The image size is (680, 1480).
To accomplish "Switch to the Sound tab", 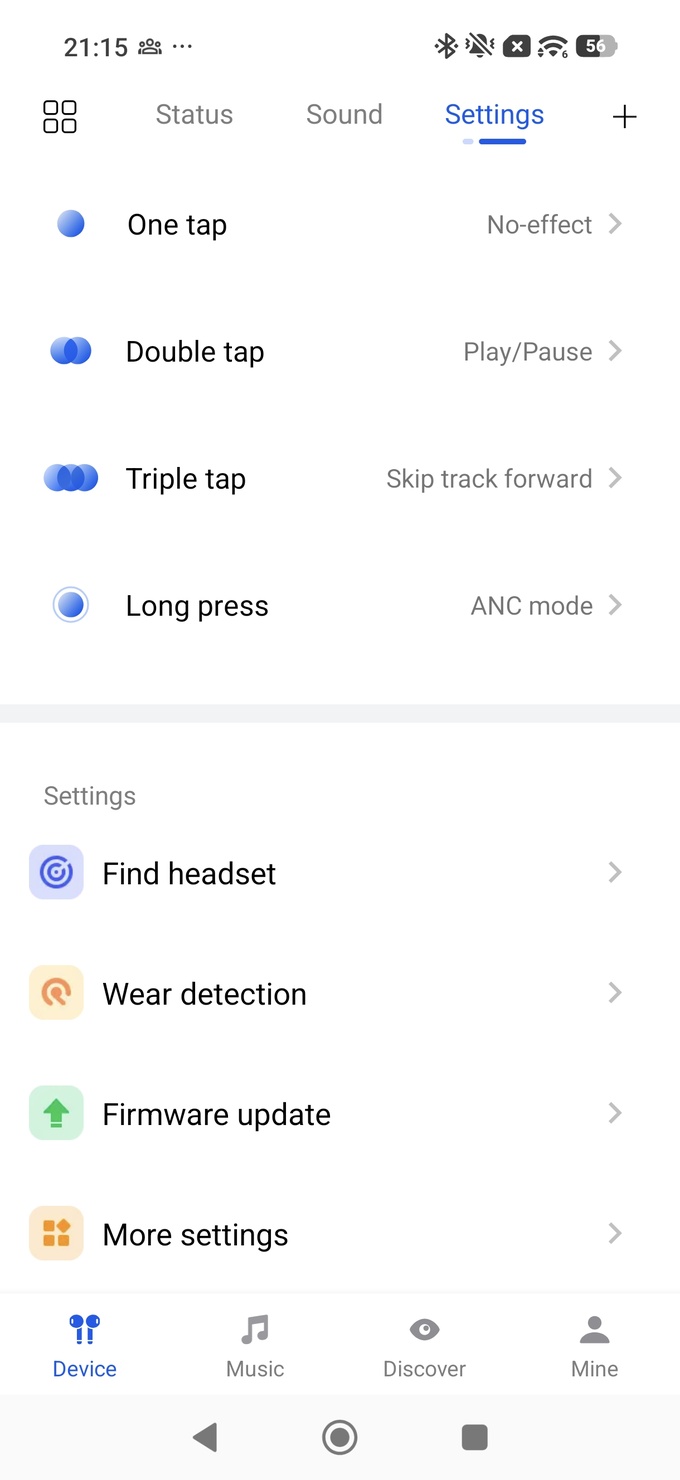I will [x=344, y=115].
